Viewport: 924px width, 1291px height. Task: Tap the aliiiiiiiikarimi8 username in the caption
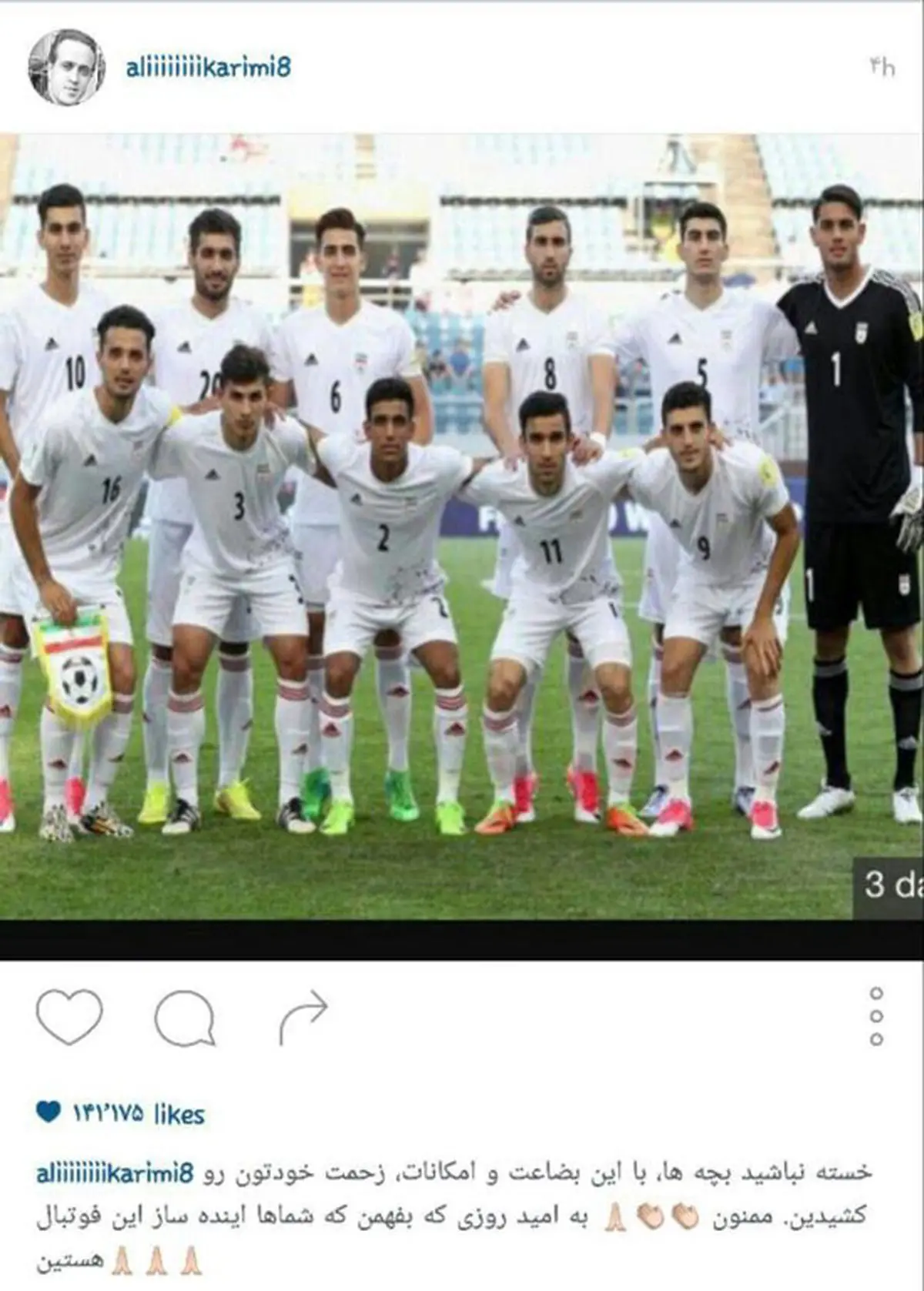(x=114, y=1173)
